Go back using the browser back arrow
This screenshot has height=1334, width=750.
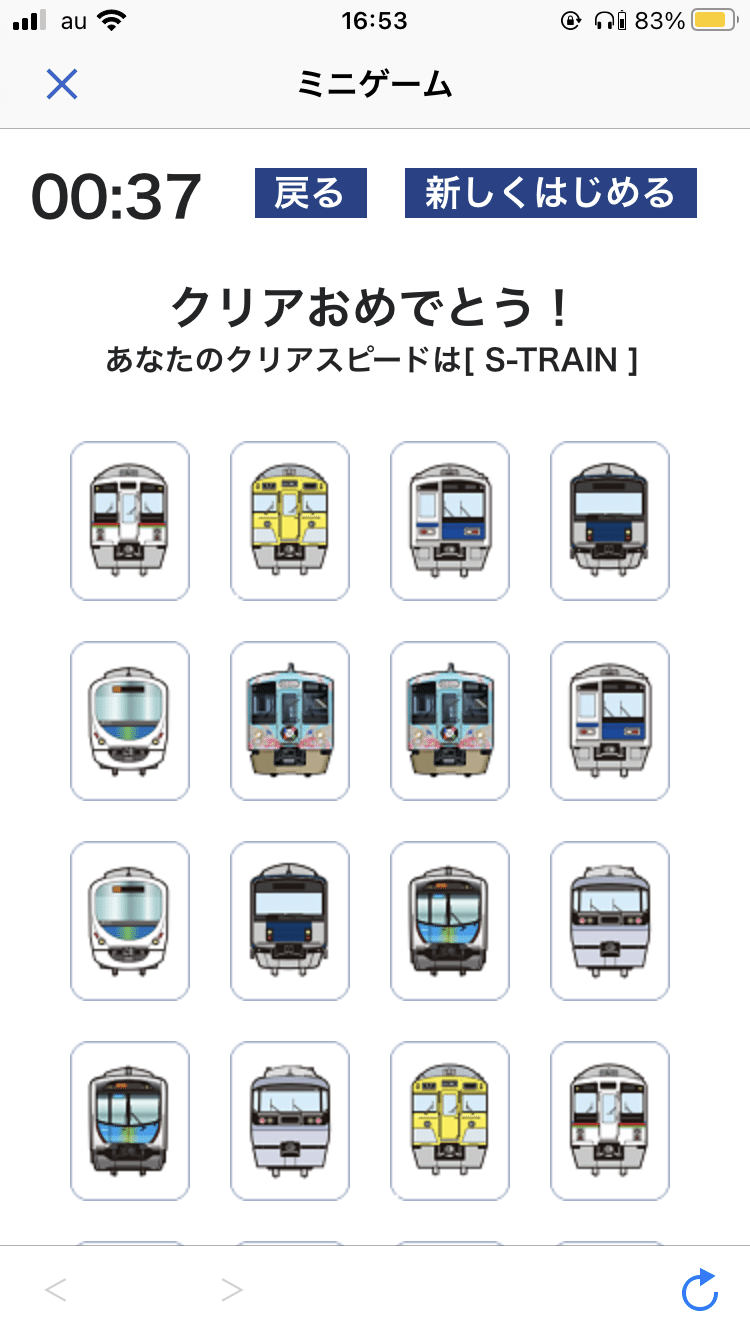(56, 1290)
